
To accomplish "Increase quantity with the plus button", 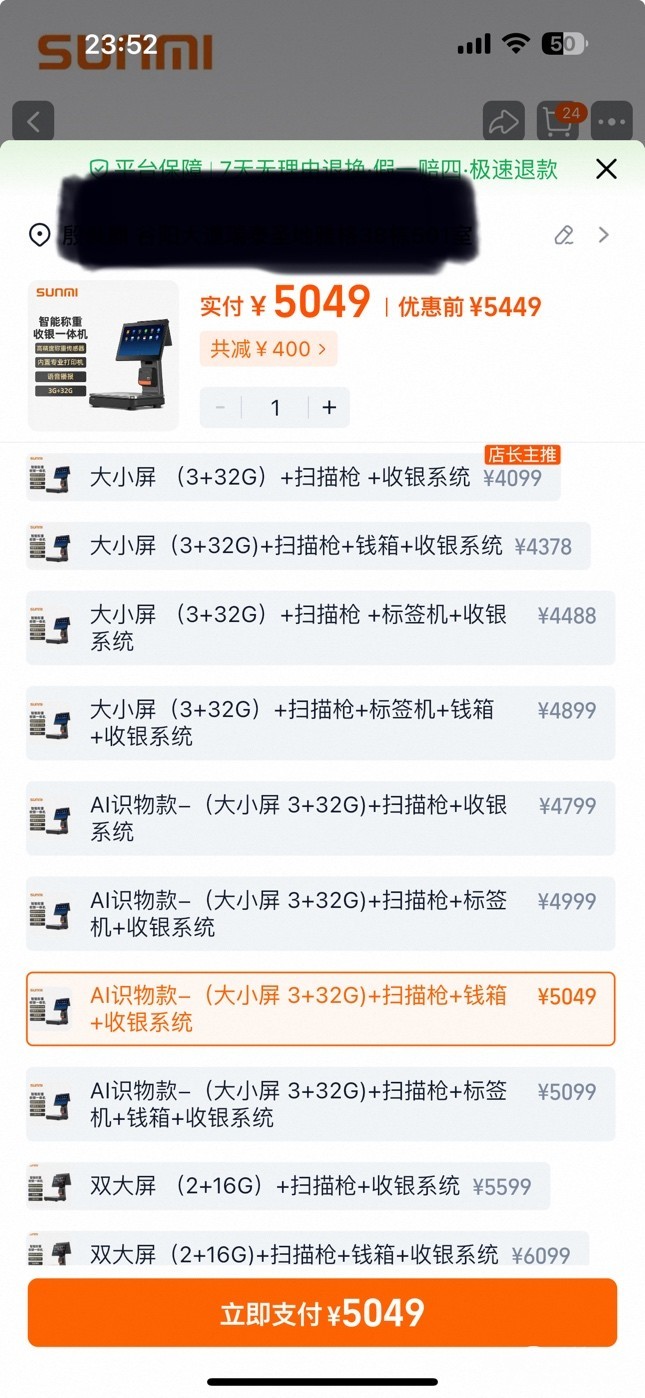I will click(x=329, y=407).
